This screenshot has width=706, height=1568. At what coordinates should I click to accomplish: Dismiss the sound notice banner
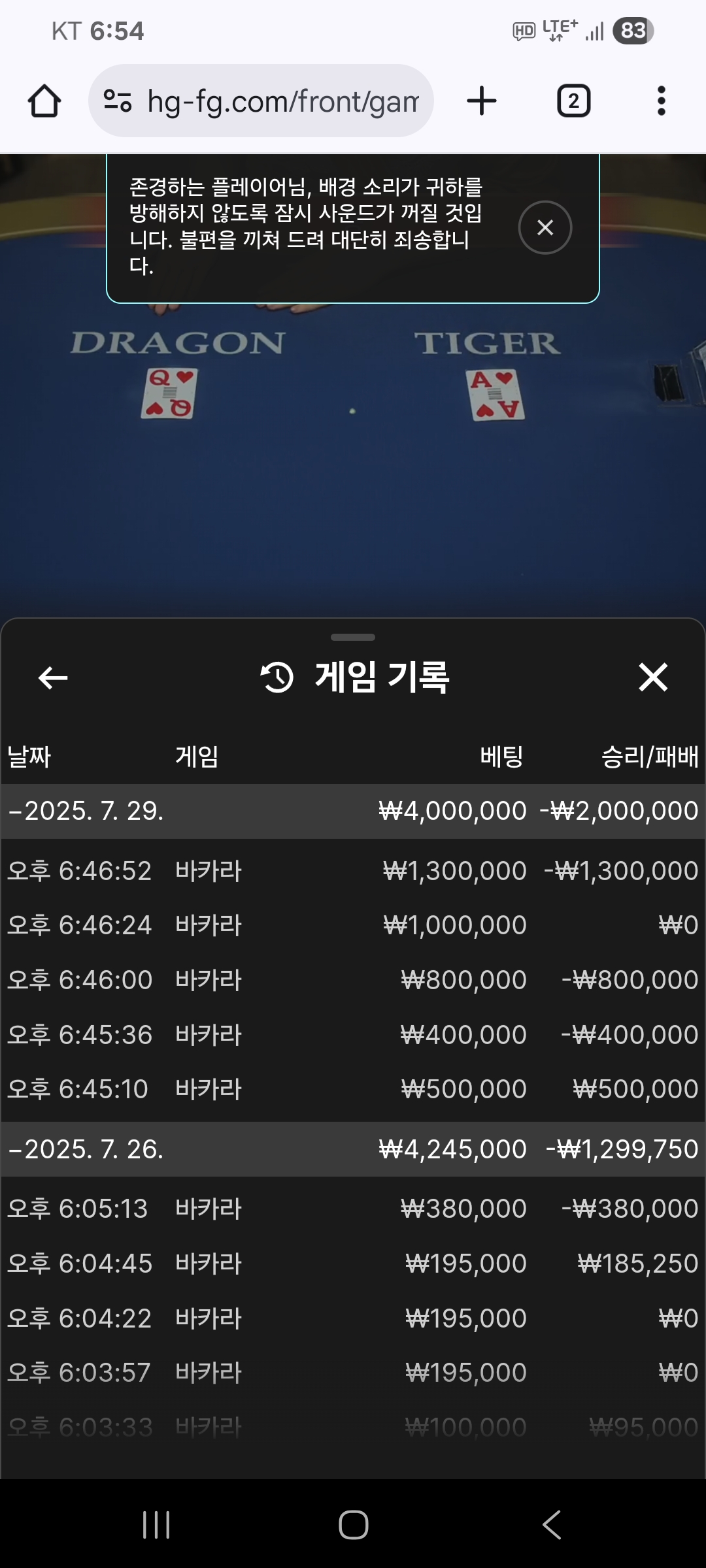pyautogui.click(x=545, y=227)
